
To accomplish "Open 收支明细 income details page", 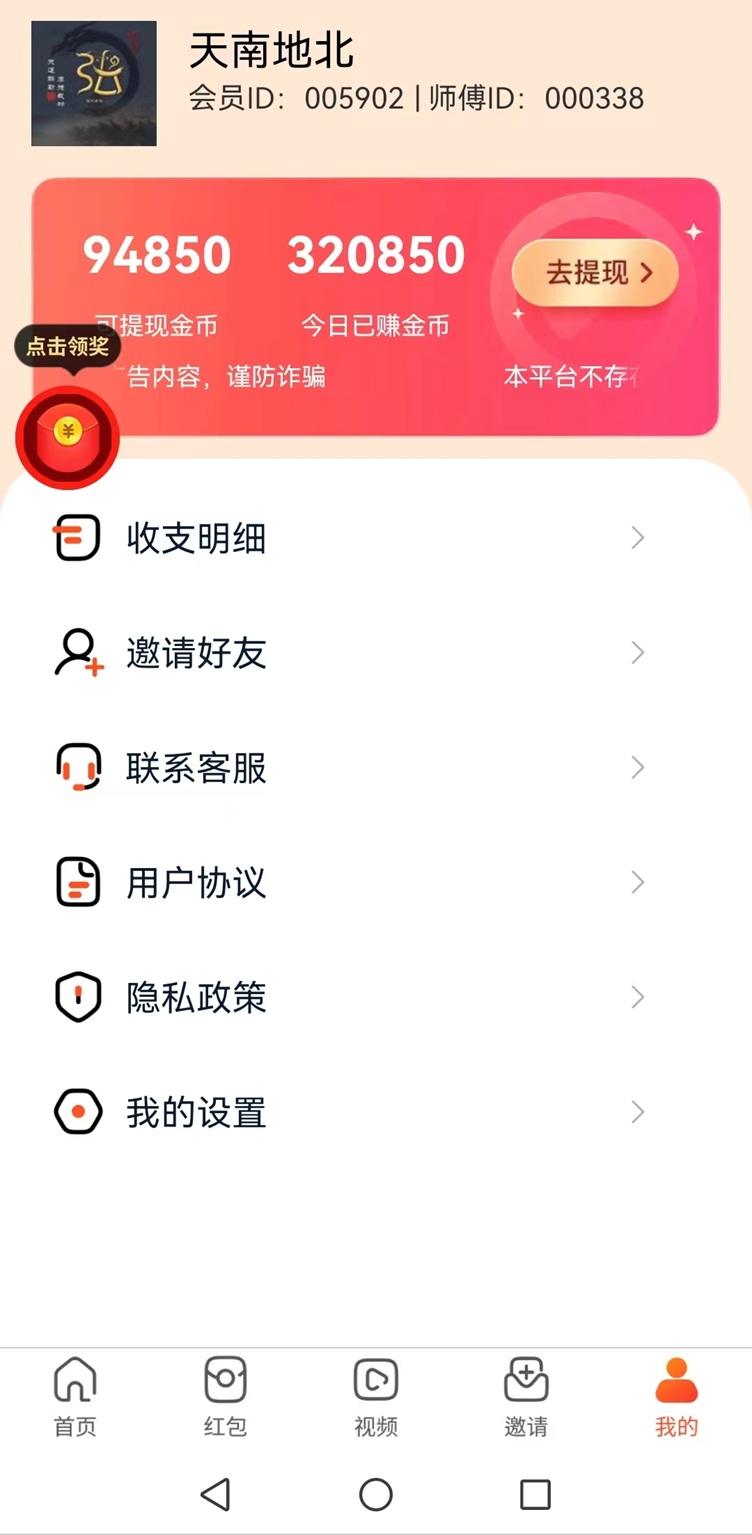I will [x=196, y=538].
